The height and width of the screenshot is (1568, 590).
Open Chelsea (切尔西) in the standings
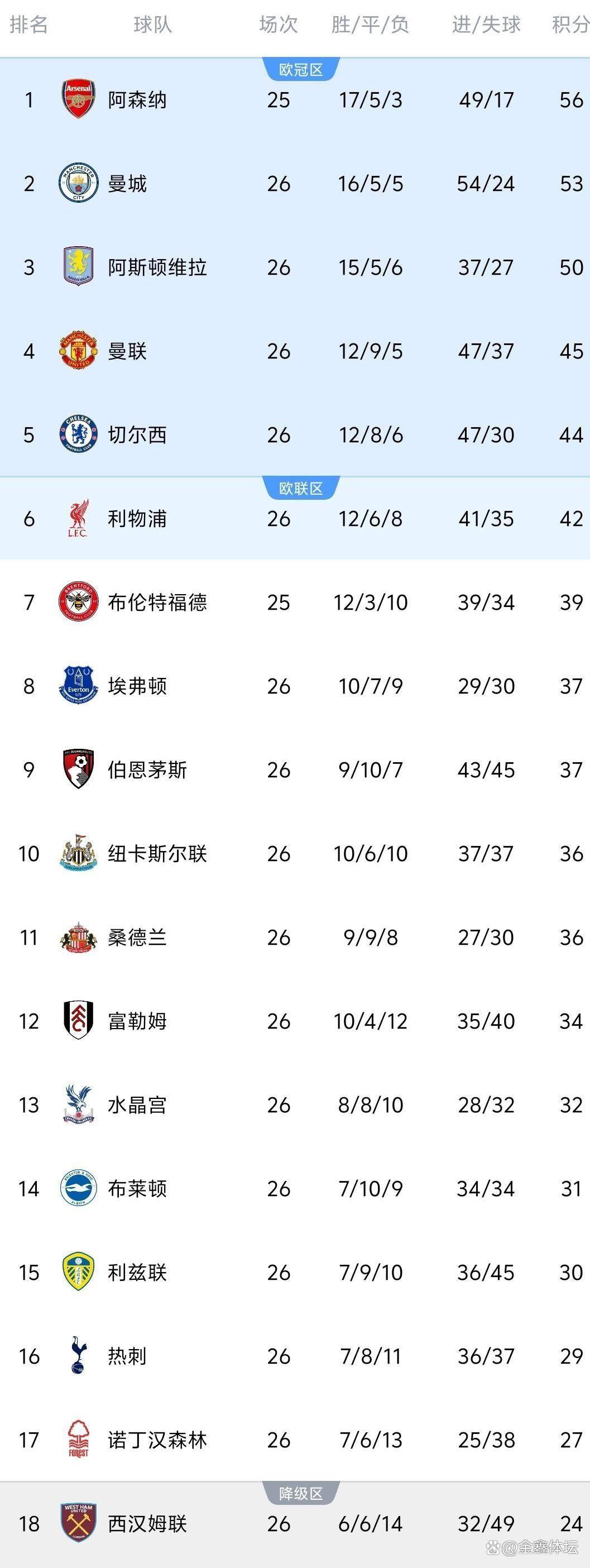point(137,434)
